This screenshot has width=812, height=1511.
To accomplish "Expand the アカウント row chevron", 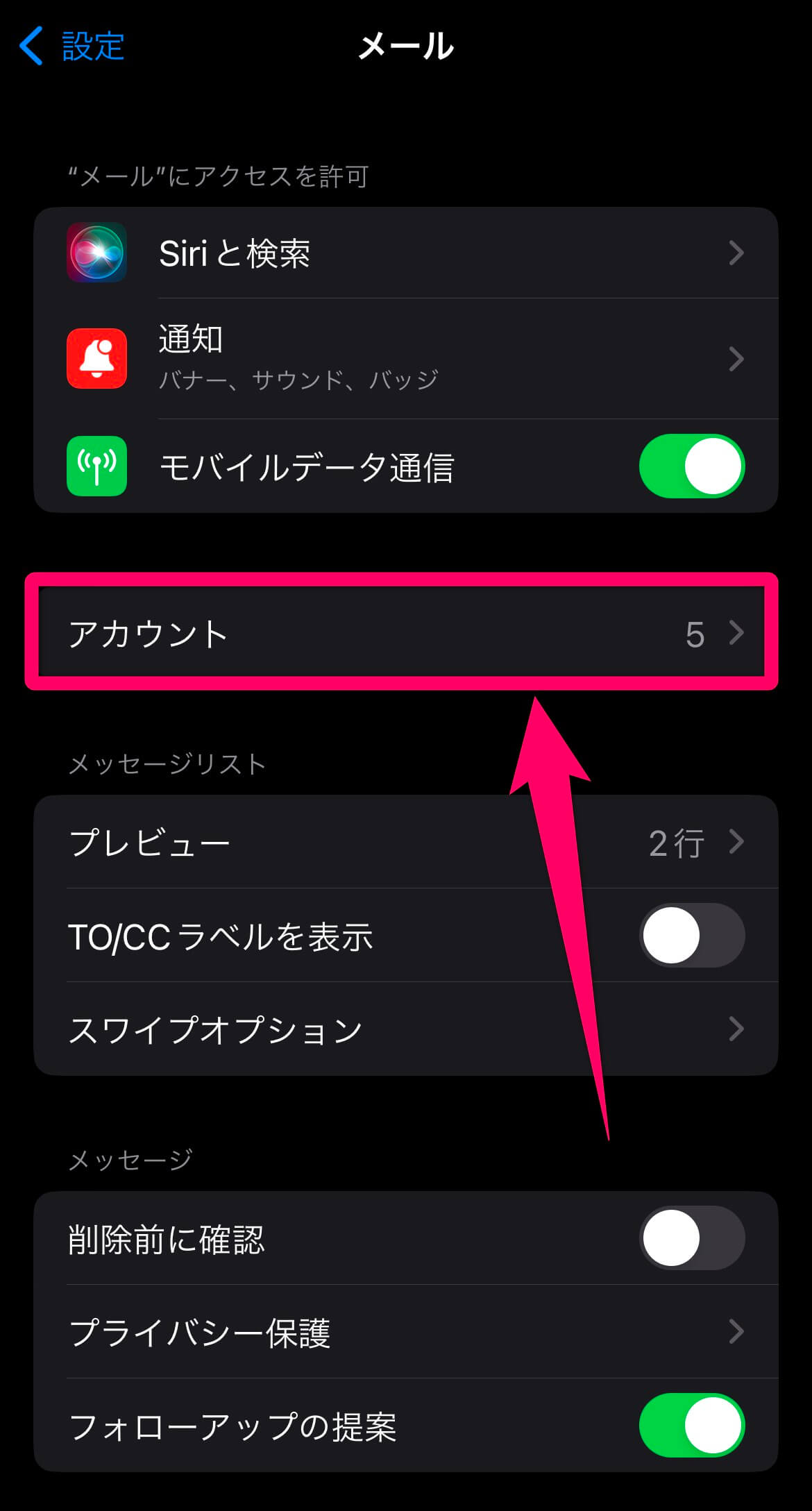I will pos(737,633).
